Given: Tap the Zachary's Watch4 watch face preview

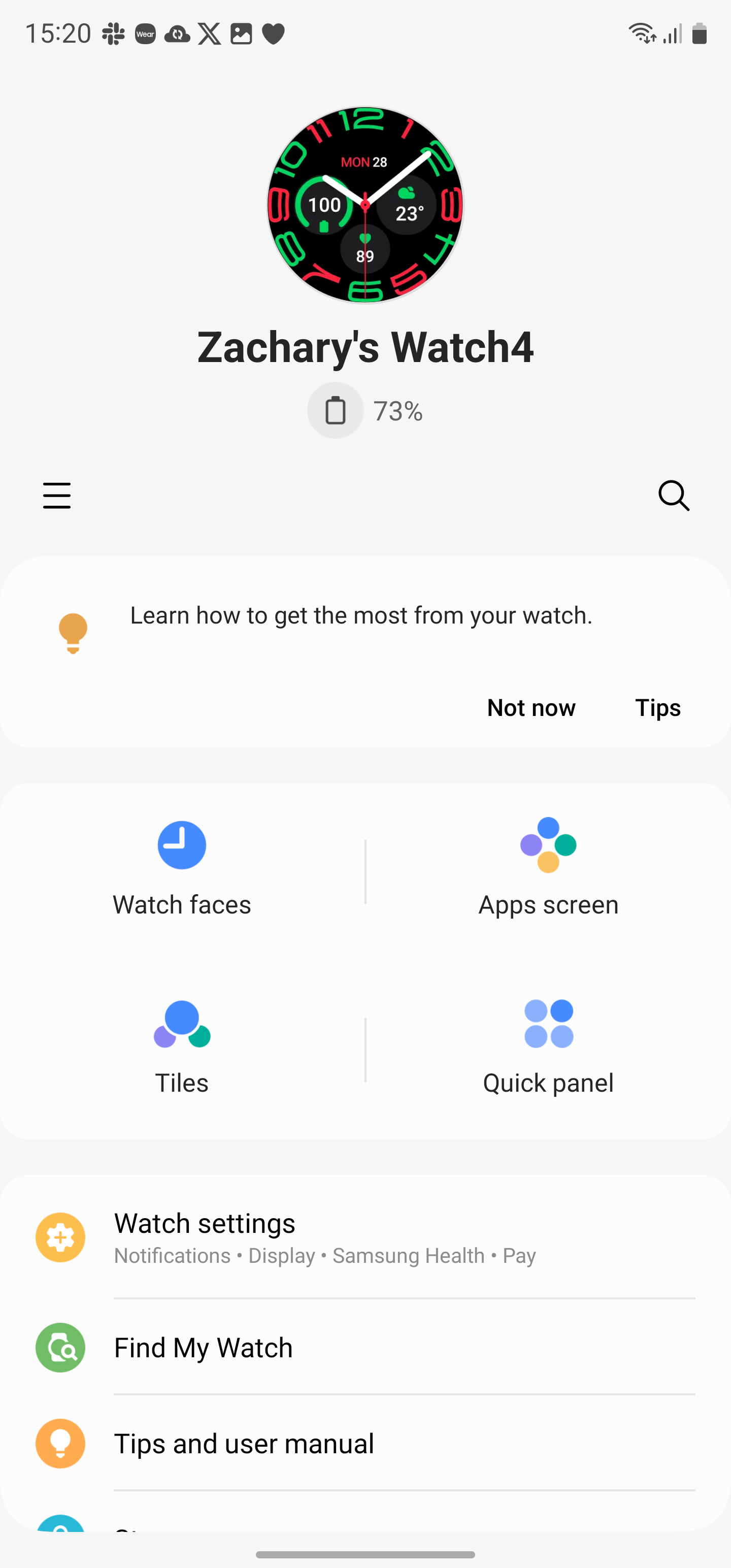Looking at the screenshot, I should point(364,206).
